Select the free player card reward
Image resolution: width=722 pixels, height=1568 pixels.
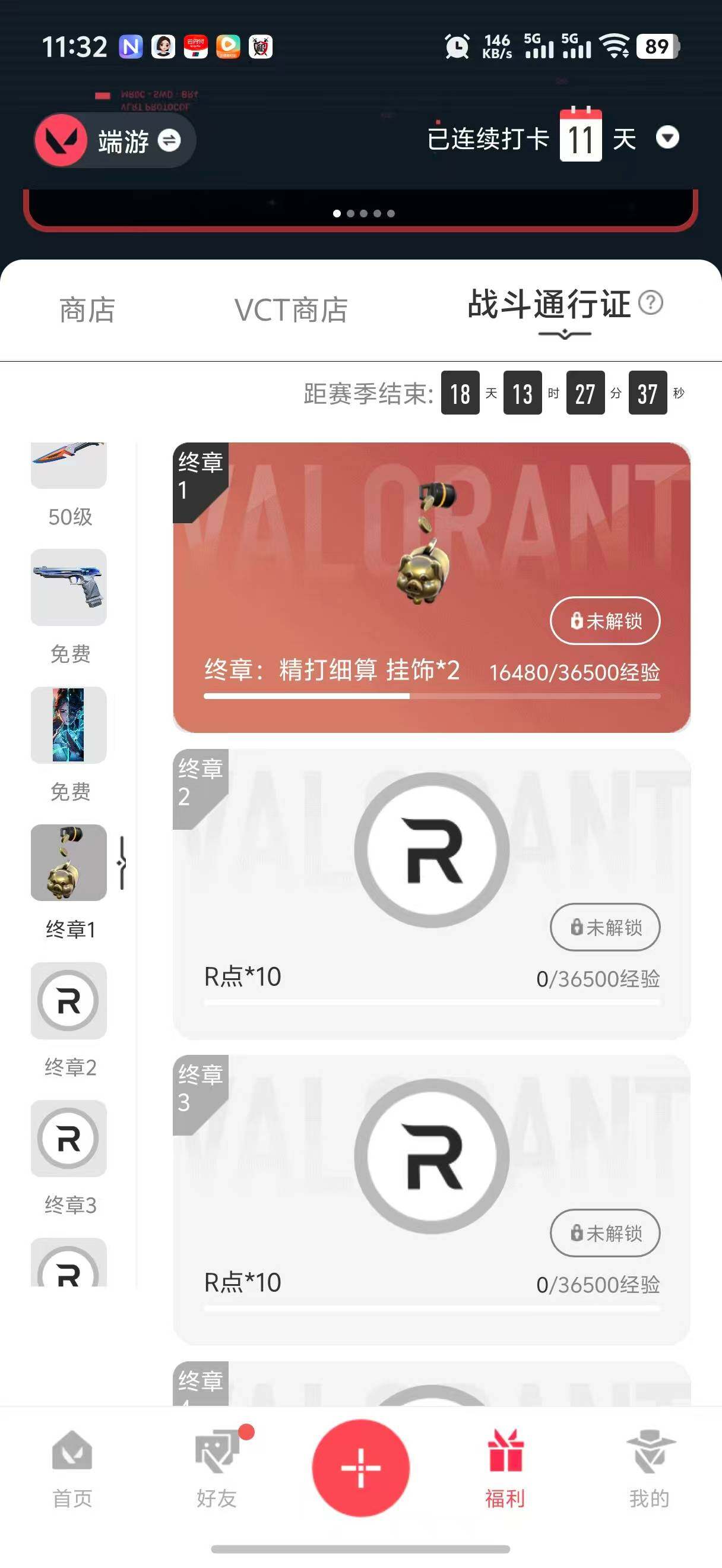point(69,725)
